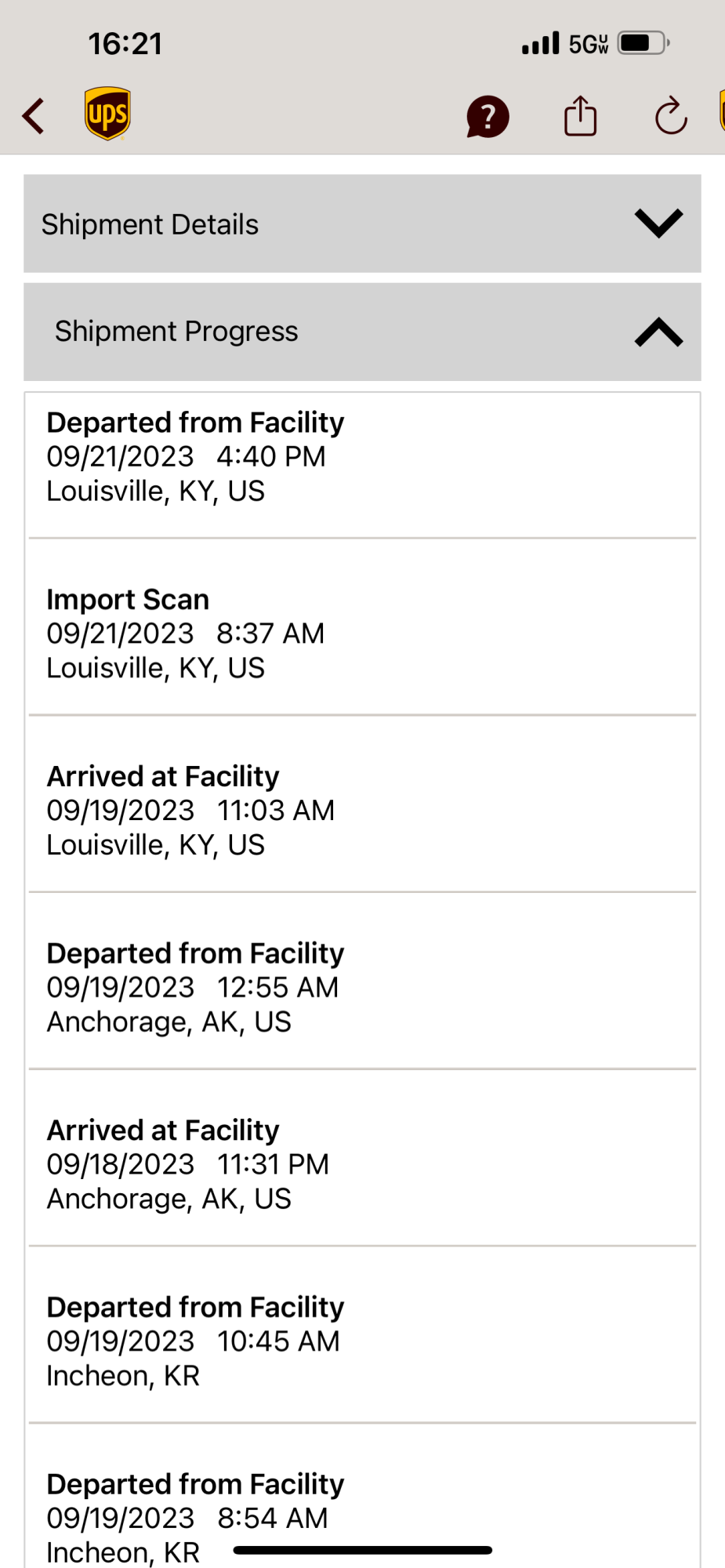
Task: Expand the Shipment Details section
Action: (x=658, y=223)
